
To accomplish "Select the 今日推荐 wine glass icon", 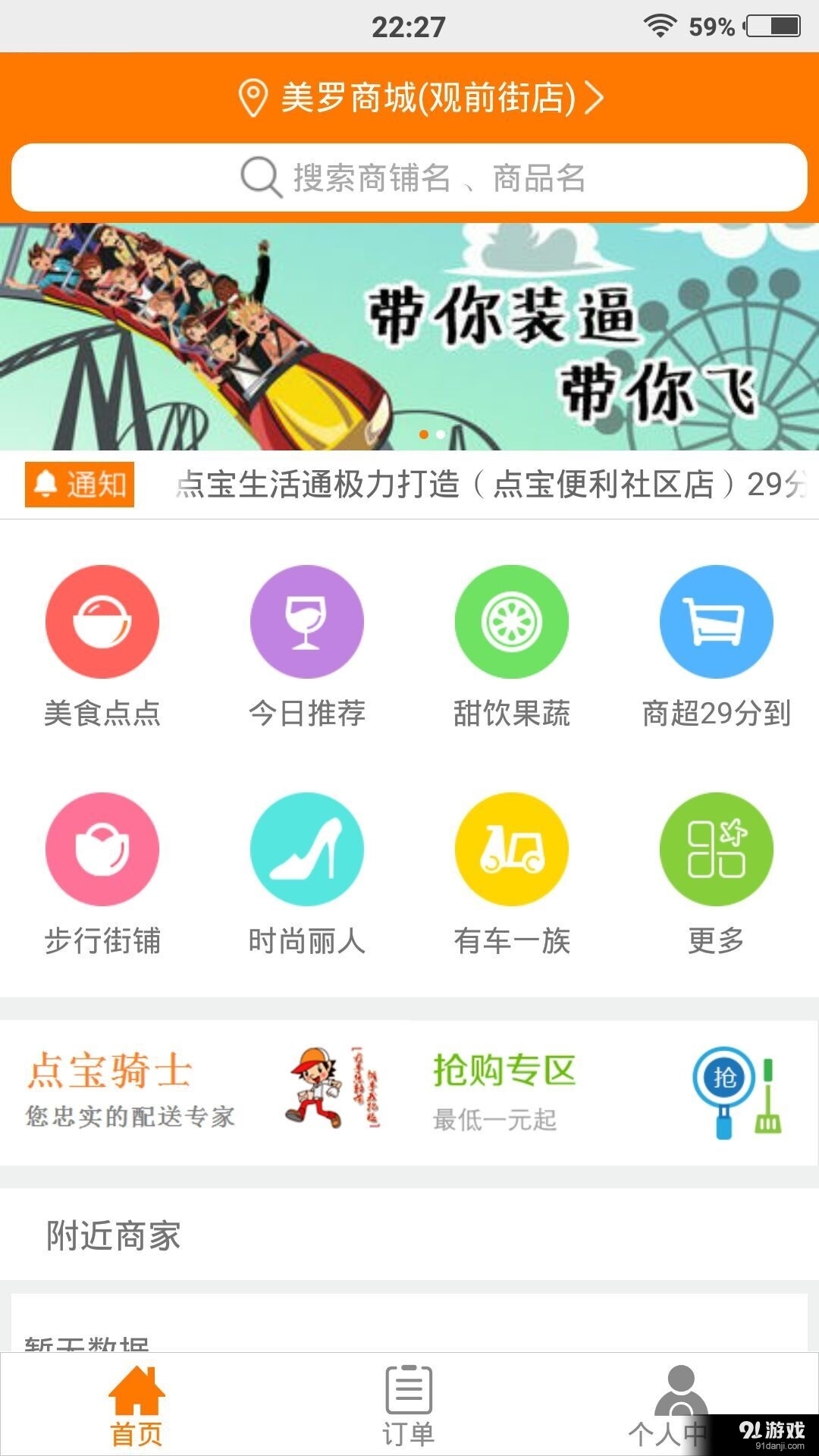I will pos(307,621).
